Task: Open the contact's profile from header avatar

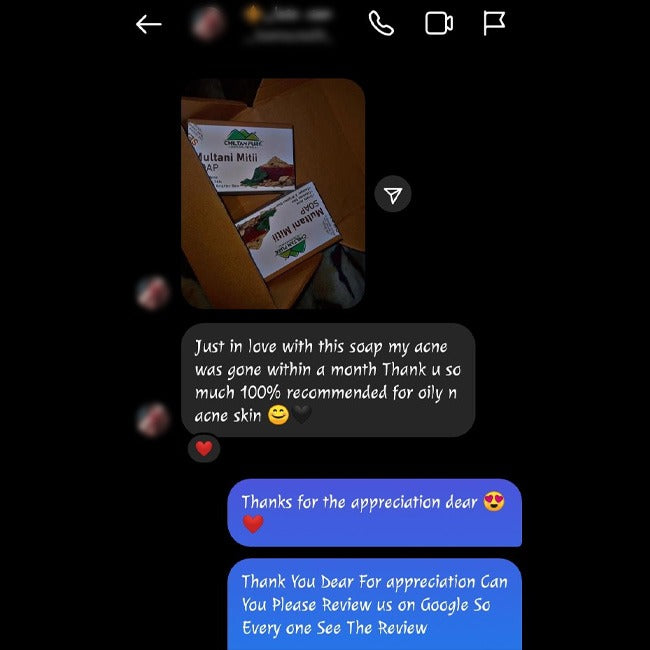Action: 208,24
